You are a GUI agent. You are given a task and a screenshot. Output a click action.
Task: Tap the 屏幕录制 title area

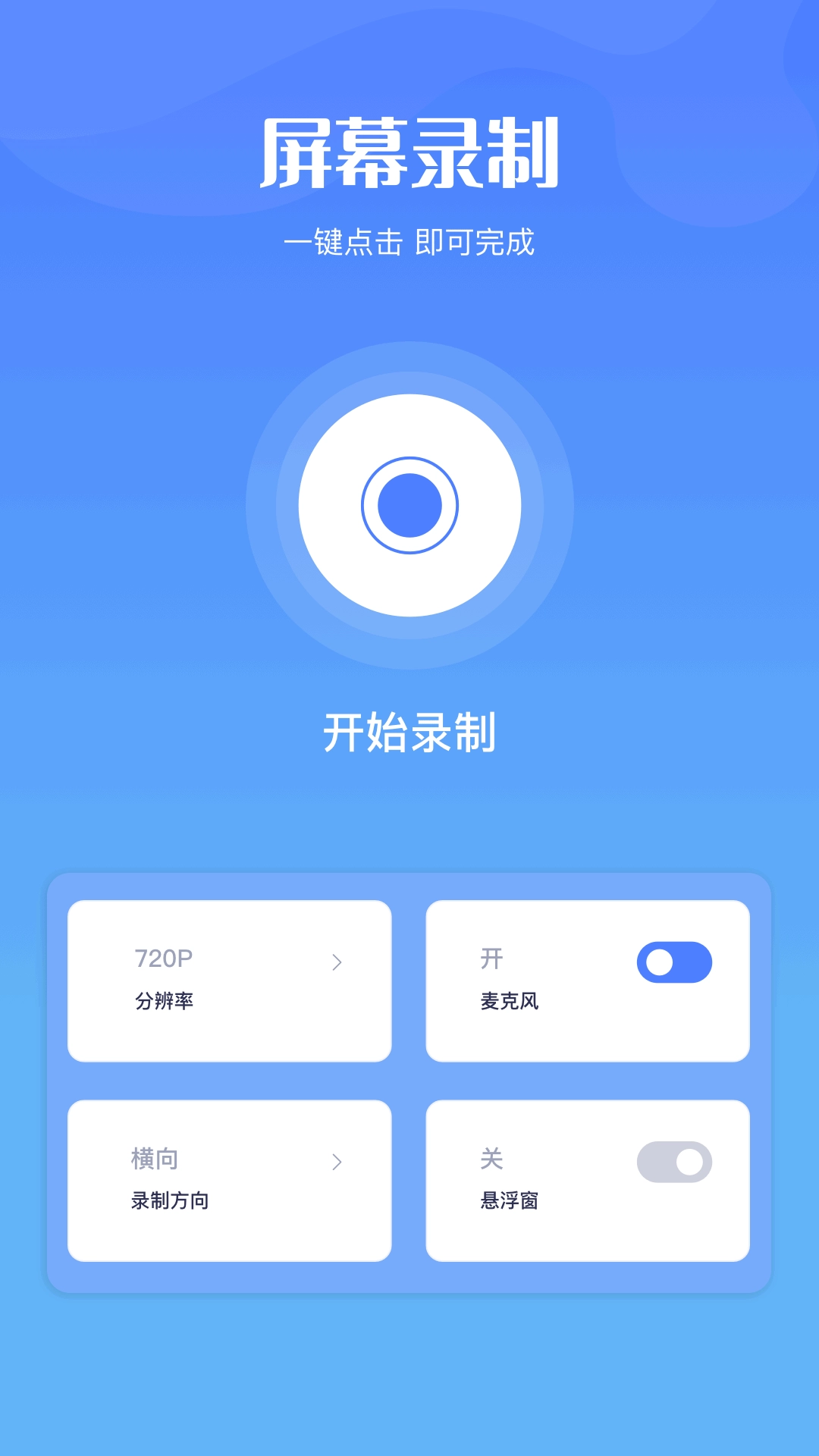tap(409, 152)
